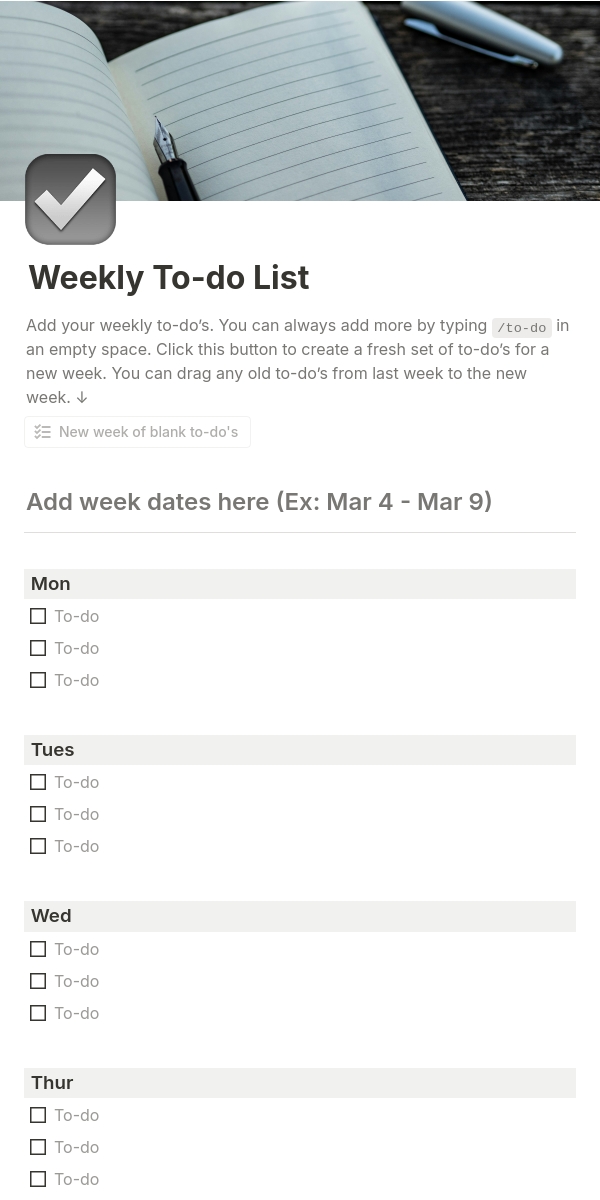Mark the second To-do under Wed done
Screen dimensions: 600x1200
click(38, 981)
